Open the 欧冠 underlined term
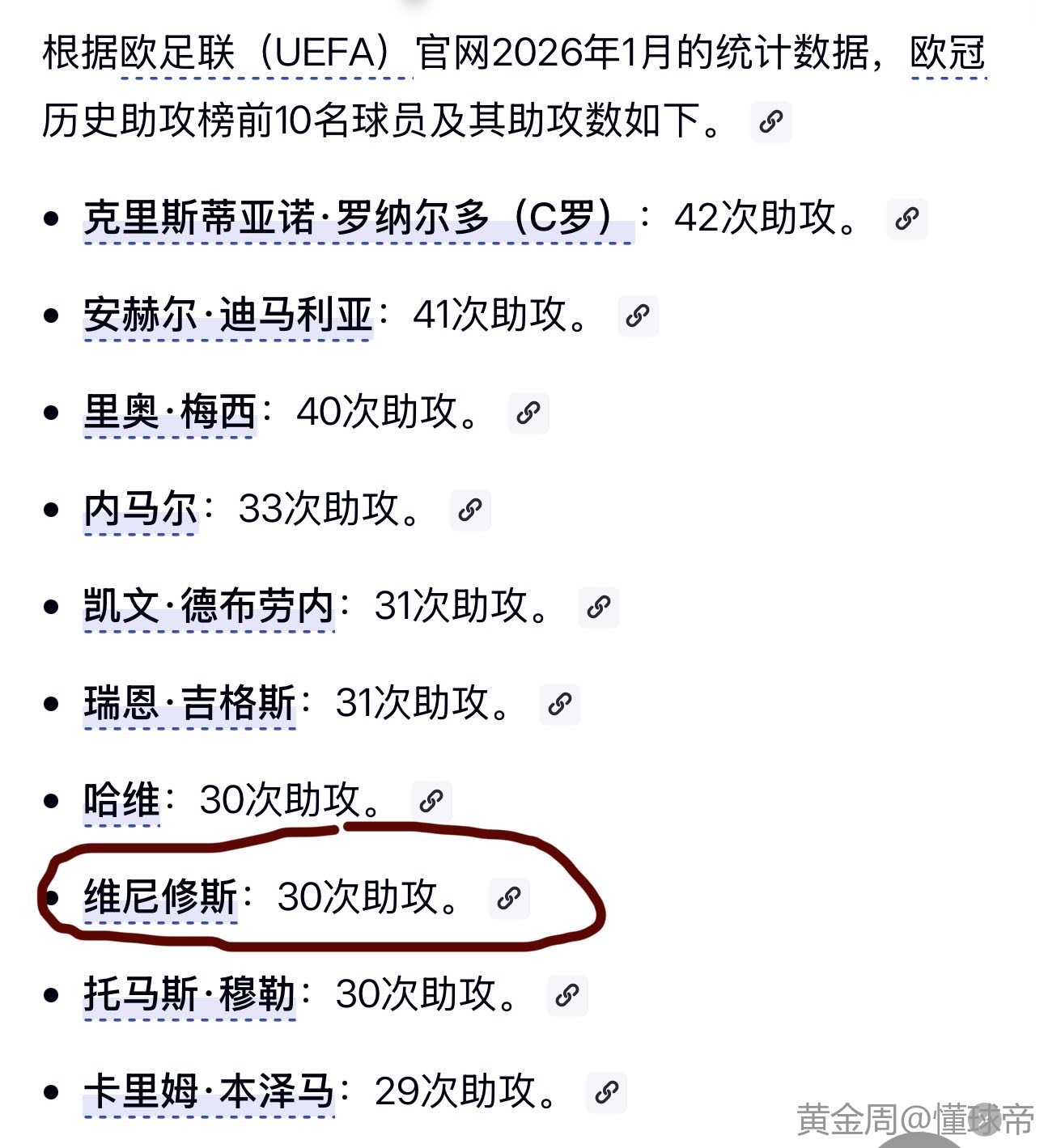This screenshot has height=1148, width=1044. (948, 54)
